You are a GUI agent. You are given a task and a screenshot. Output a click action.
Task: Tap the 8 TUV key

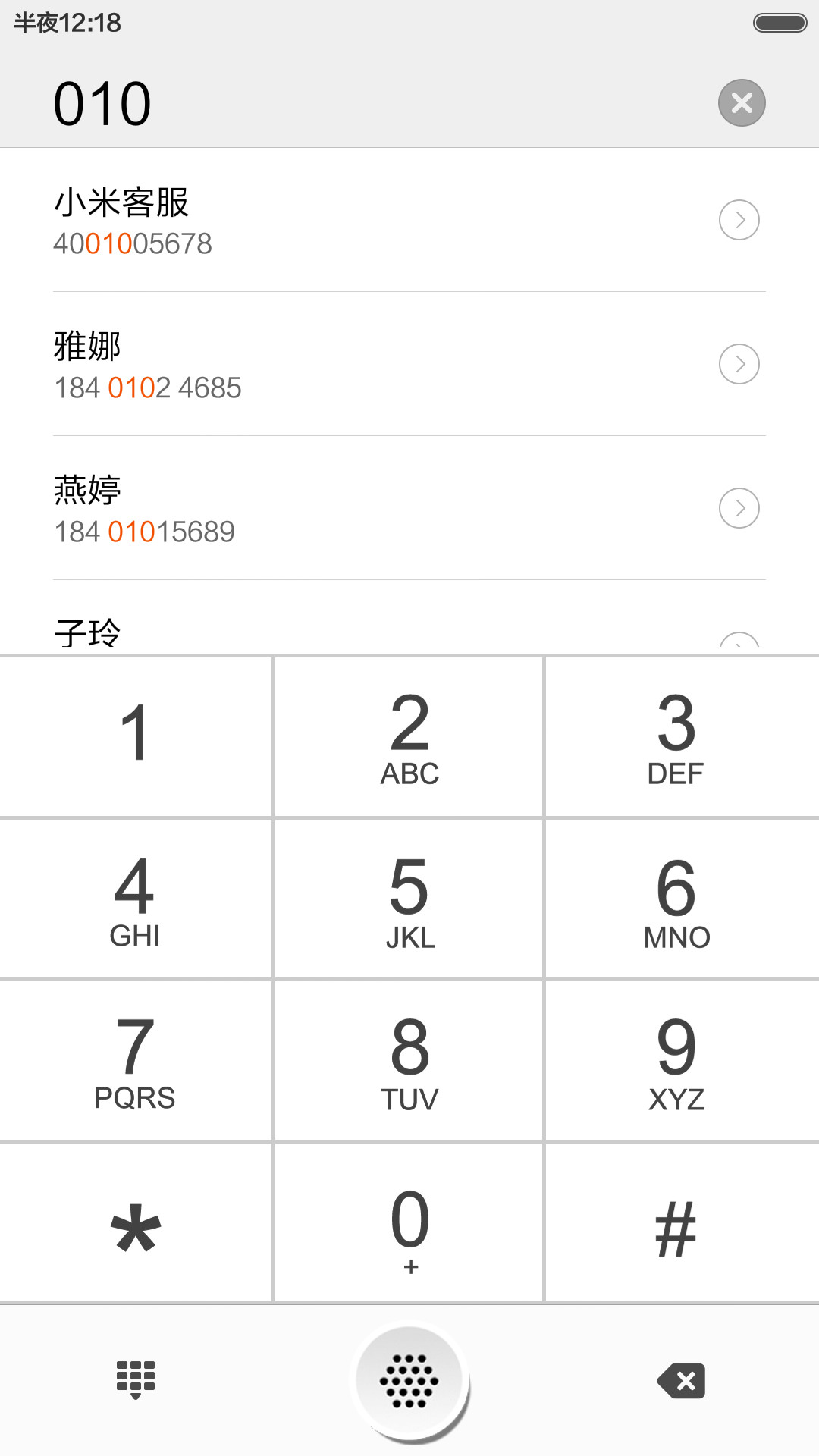pyautogui.click(x=409, y=1061)
